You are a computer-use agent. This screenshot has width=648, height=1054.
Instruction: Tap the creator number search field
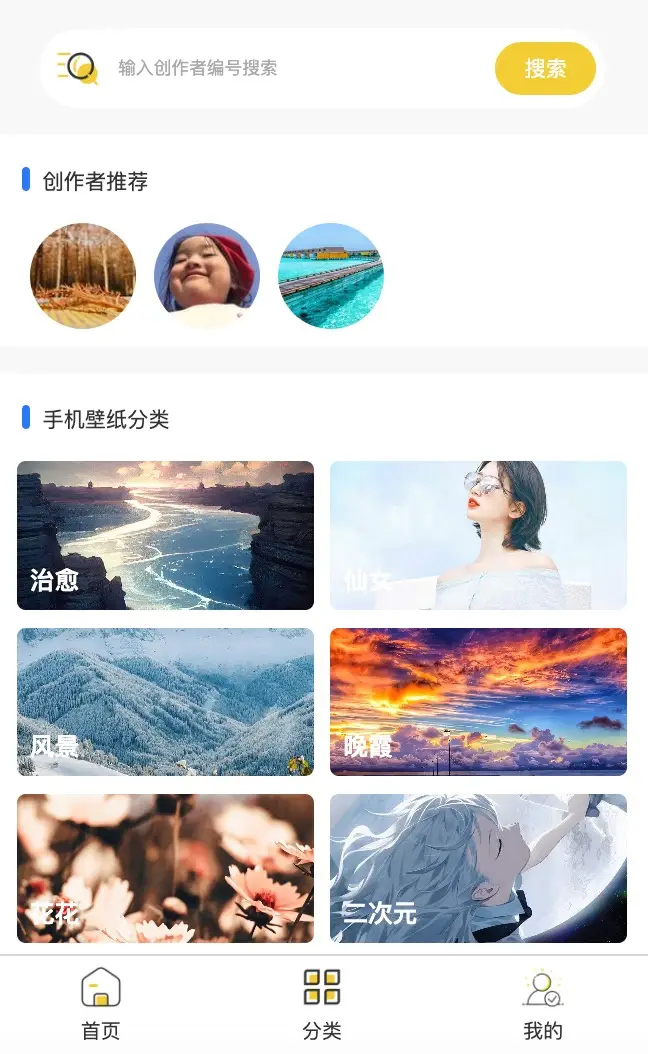click(x=300, y=68)
